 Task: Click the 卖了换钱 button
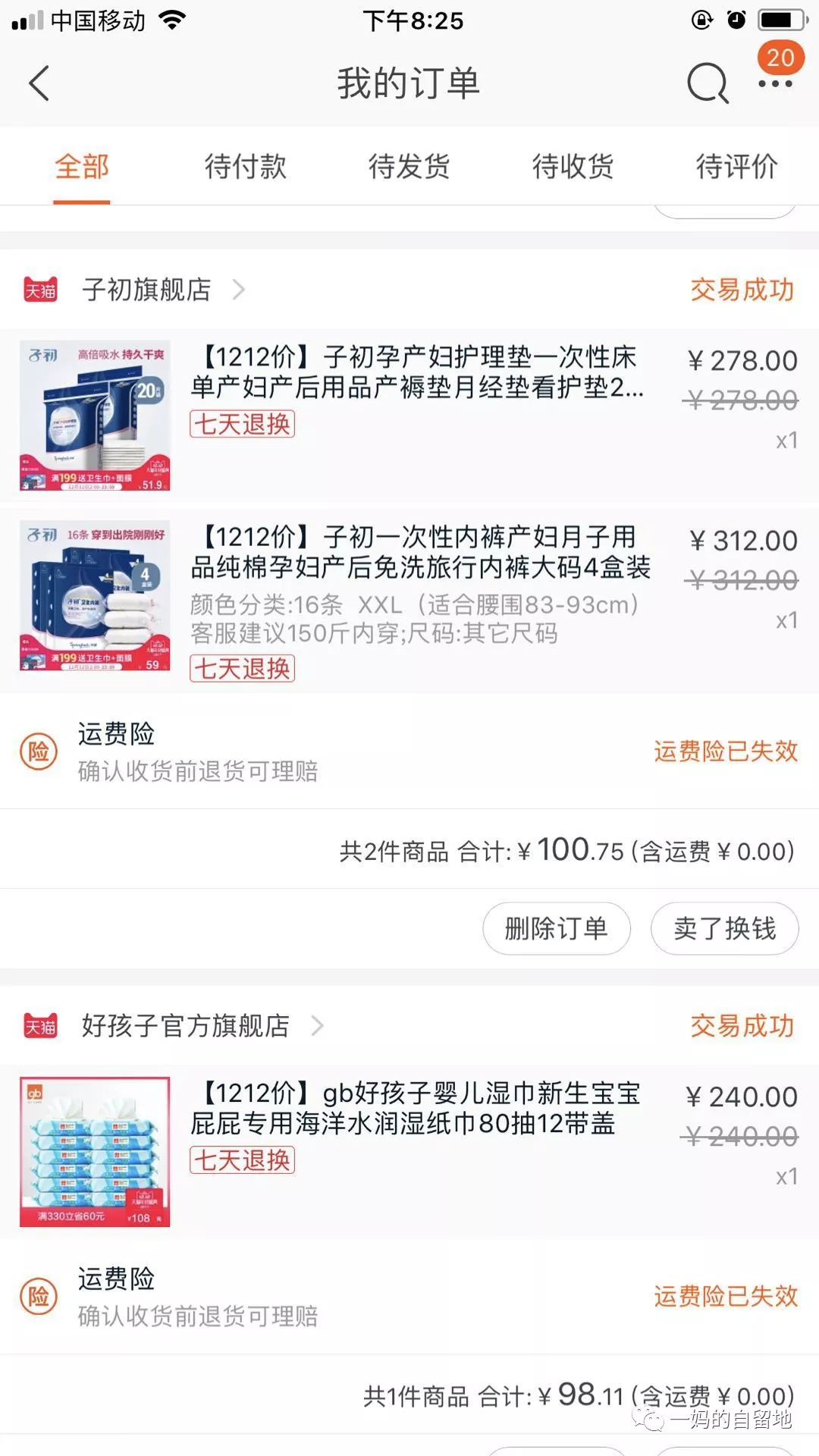tap(723, 927)
